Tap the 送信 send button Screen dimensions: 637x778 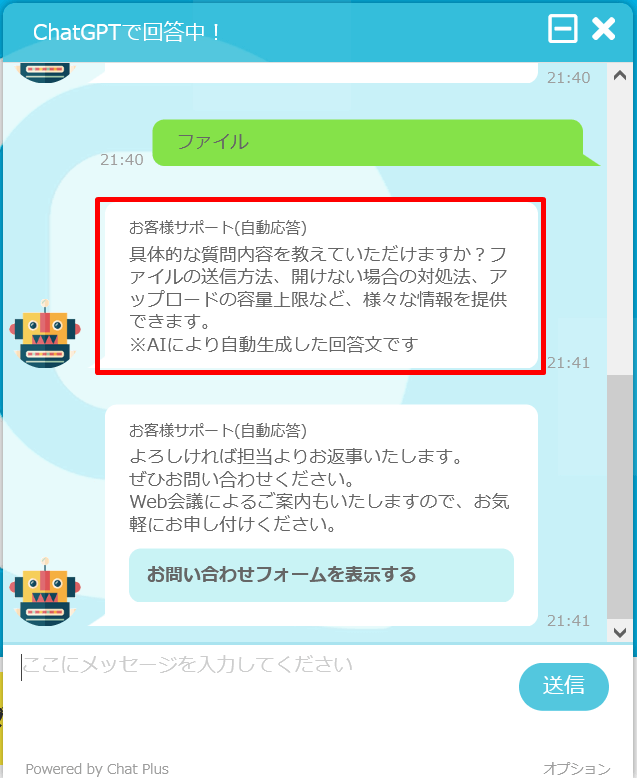[x=563, y=686]
